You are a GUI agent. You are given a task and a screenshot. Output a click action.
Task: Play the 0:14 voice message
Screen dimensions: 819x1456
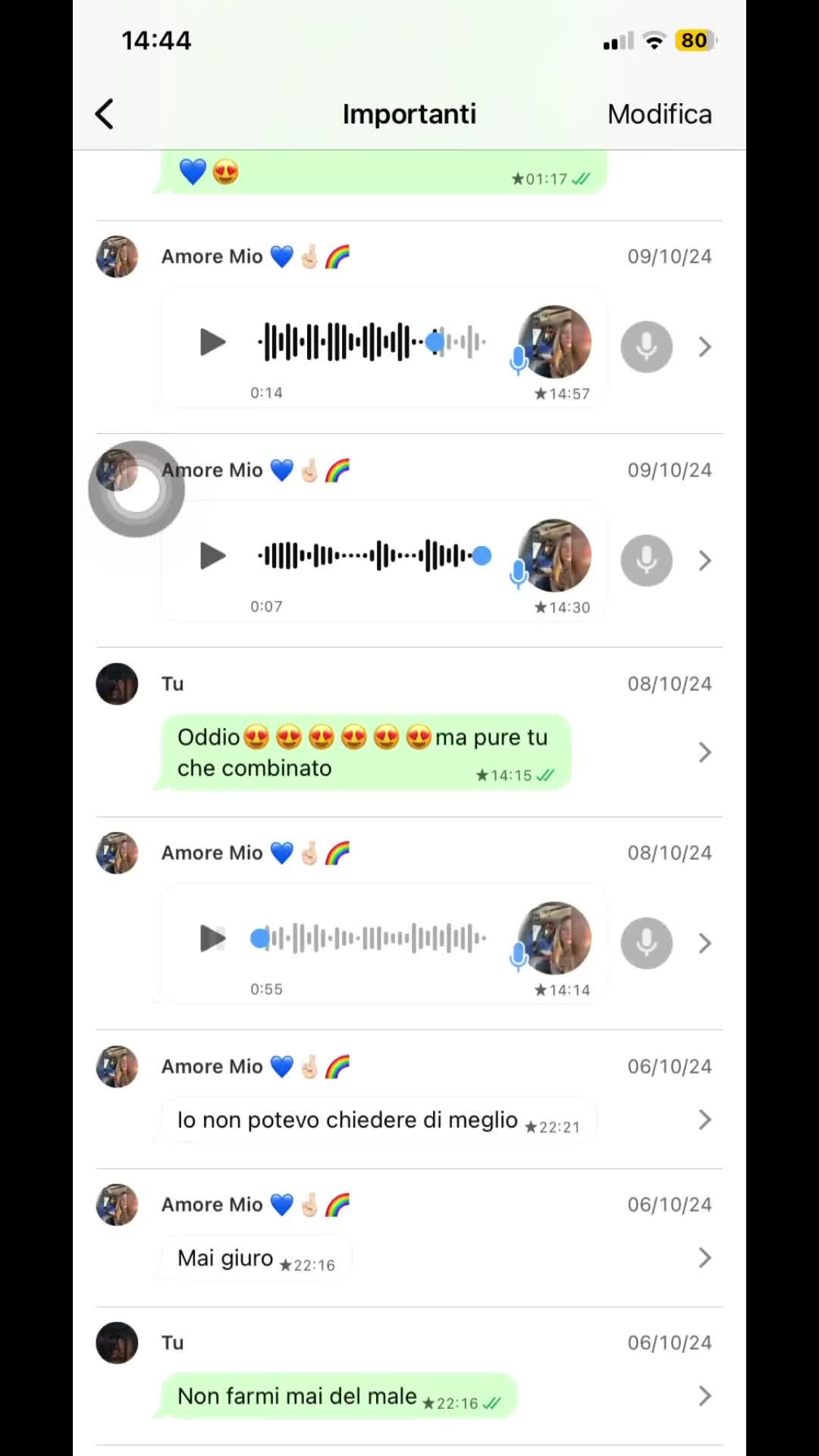click(x=212, y=343)
